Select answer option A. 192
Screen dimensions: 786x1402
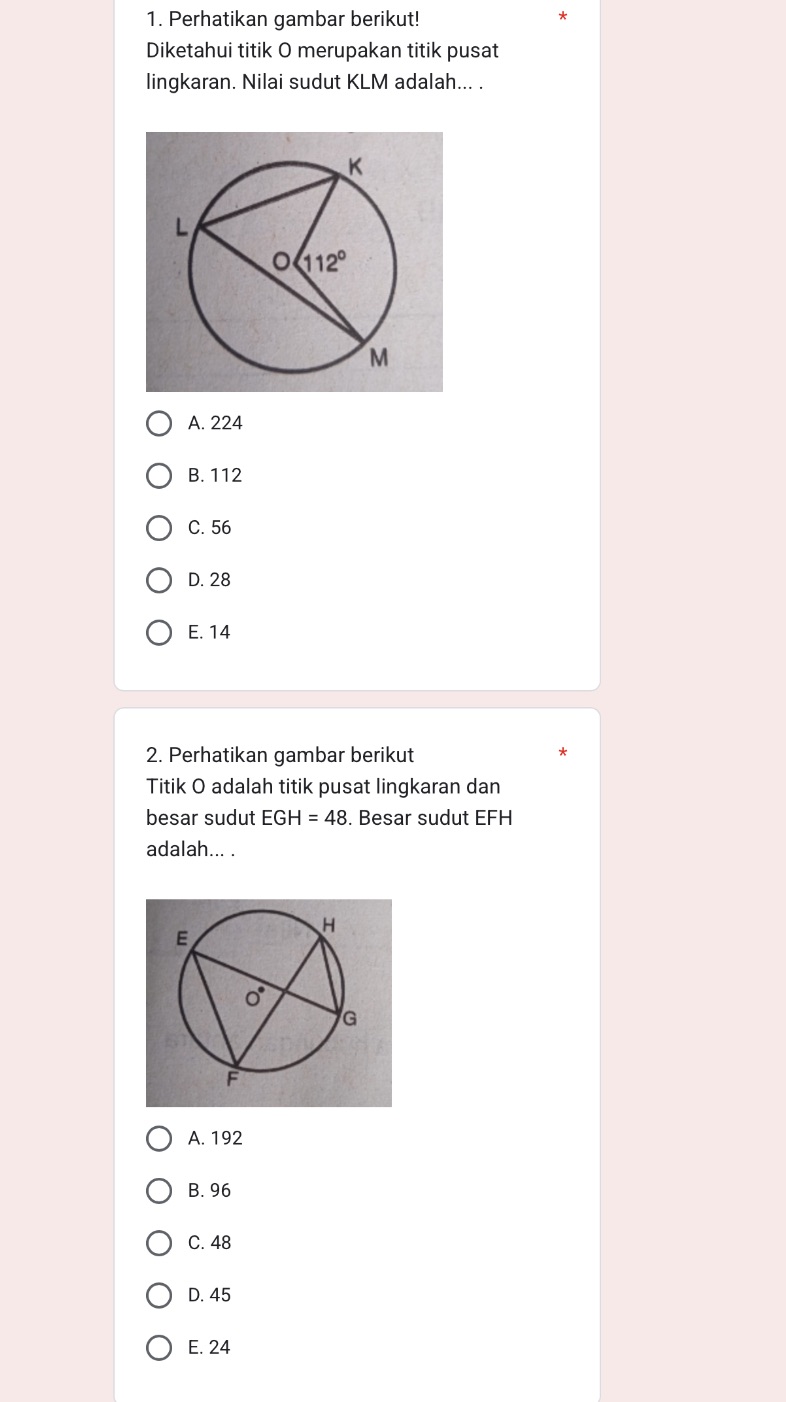(x=159, y=1138)
